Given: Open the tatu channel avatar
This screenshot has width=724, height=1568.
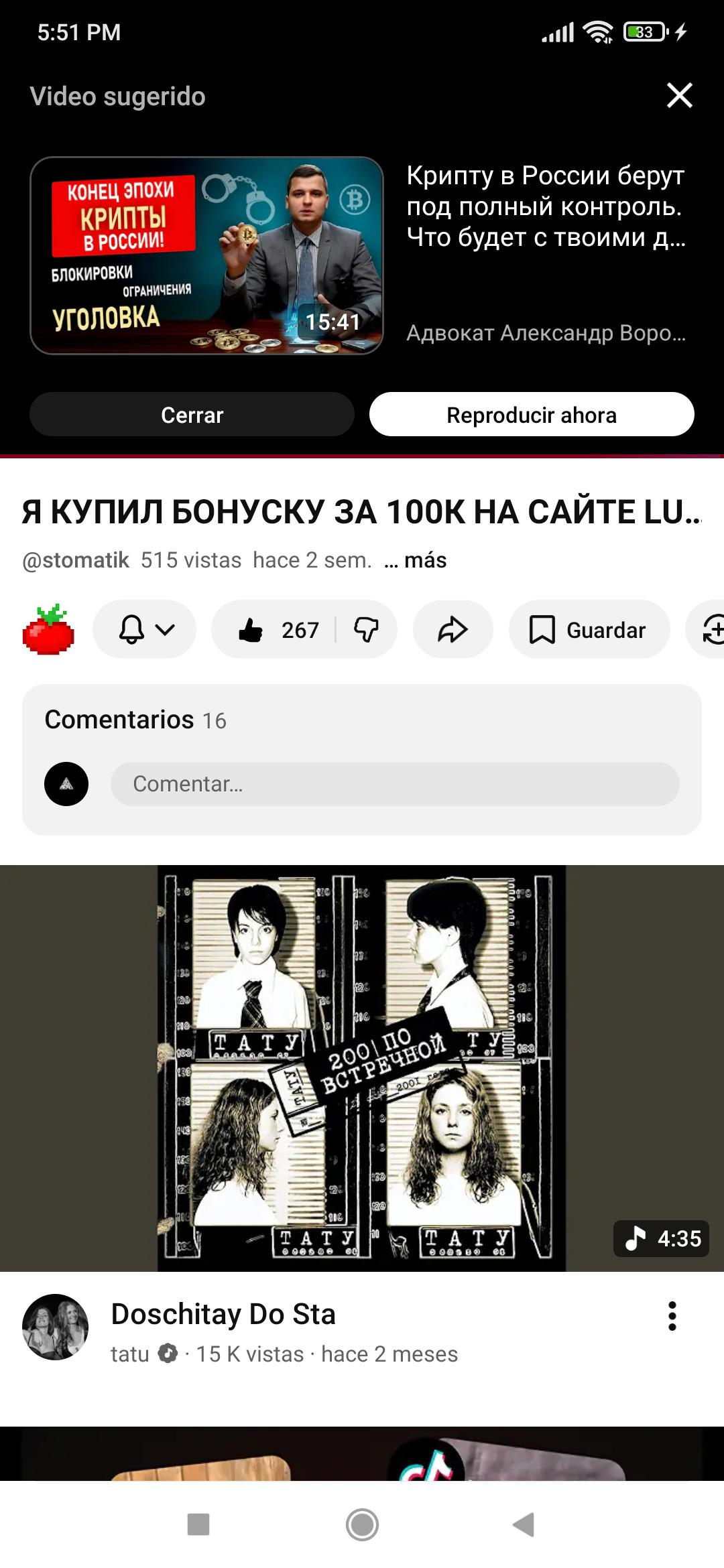Looking at the screenshot, I should (56, 1327).
